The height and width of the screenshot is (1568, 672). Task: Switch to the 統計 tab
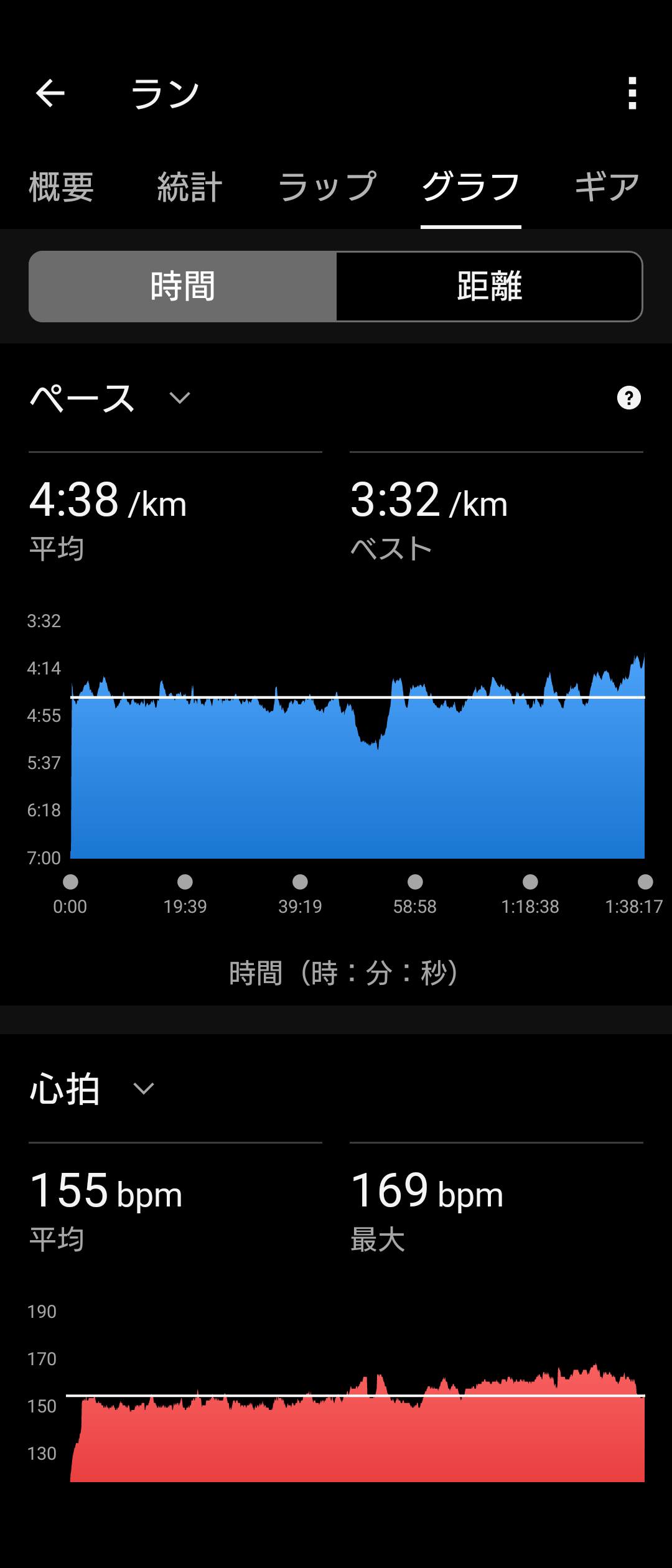[189, 187]
